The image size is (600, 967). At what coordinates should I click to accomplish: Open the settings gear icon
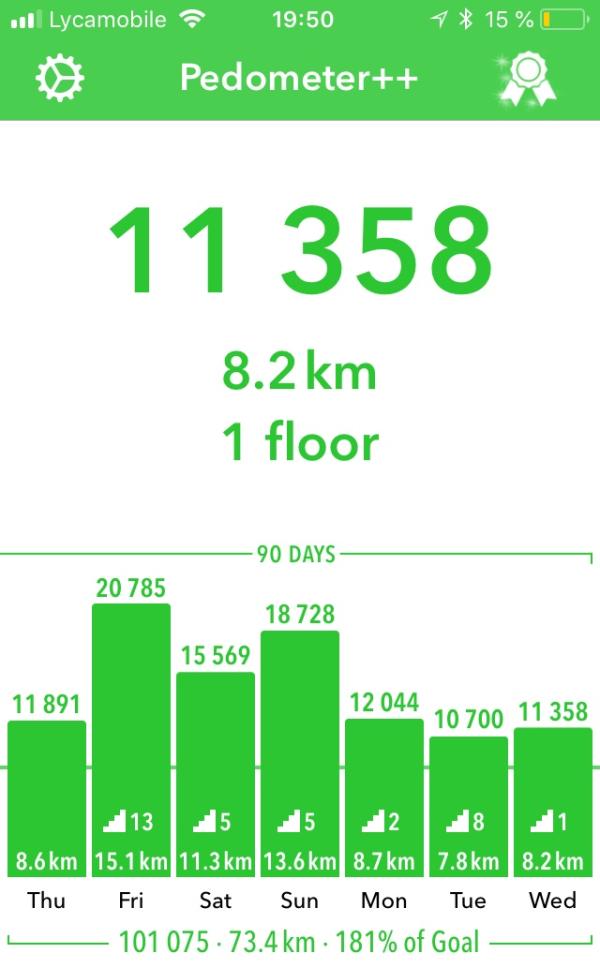click(59, 79)
